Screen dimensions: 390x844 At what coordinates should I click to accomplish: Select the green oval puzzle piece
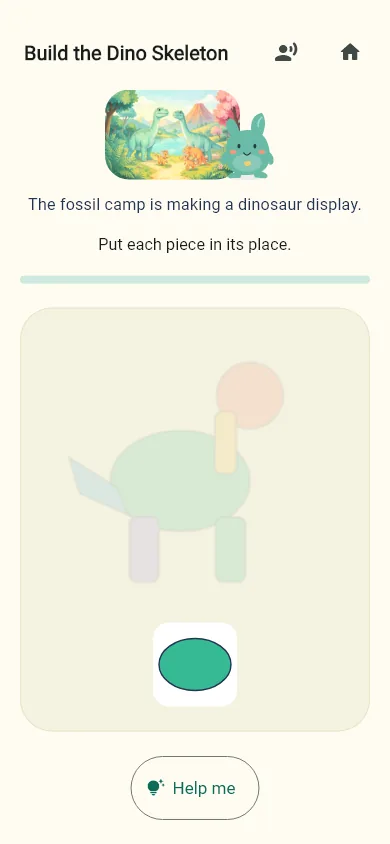click(195, 664)
